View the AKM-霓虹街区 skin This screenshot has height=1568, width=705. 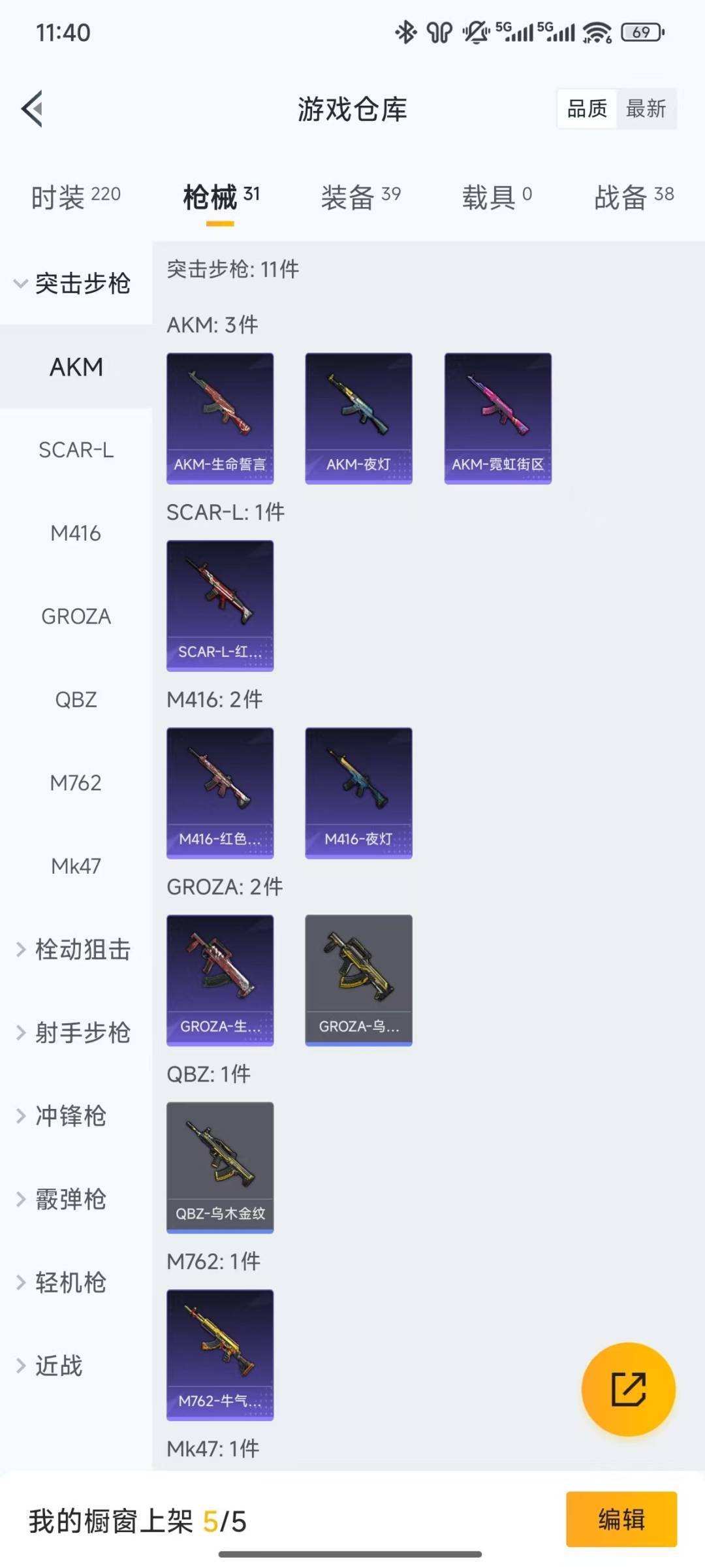[497, 418]
